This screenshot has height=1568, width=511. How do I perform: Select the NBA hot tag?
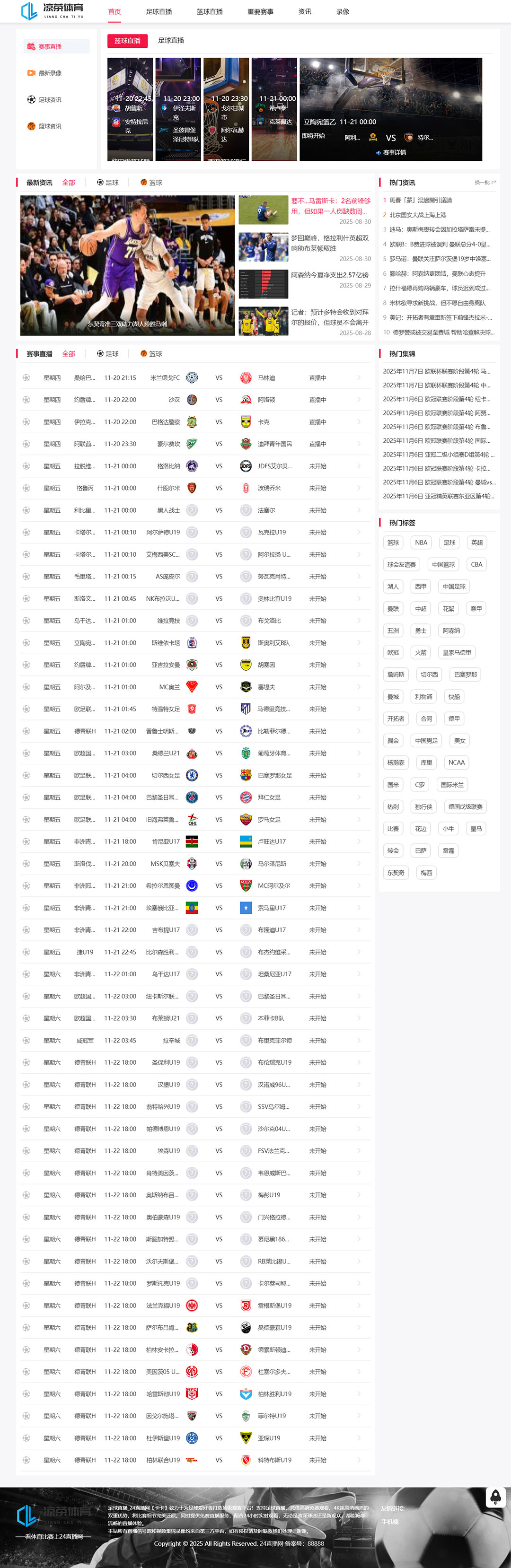tap(421, 543)
